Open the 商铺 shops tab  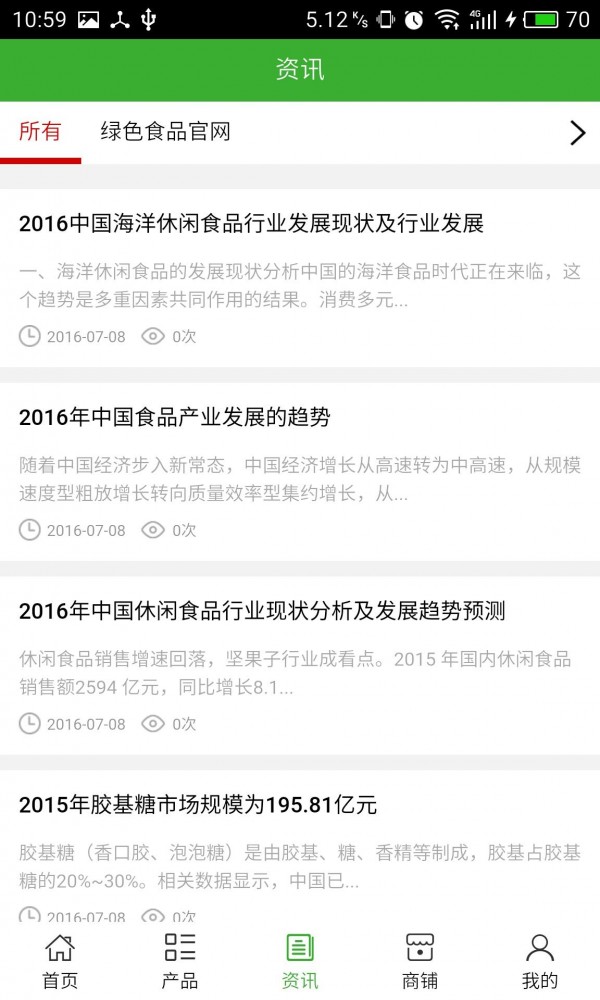[420, 960]
